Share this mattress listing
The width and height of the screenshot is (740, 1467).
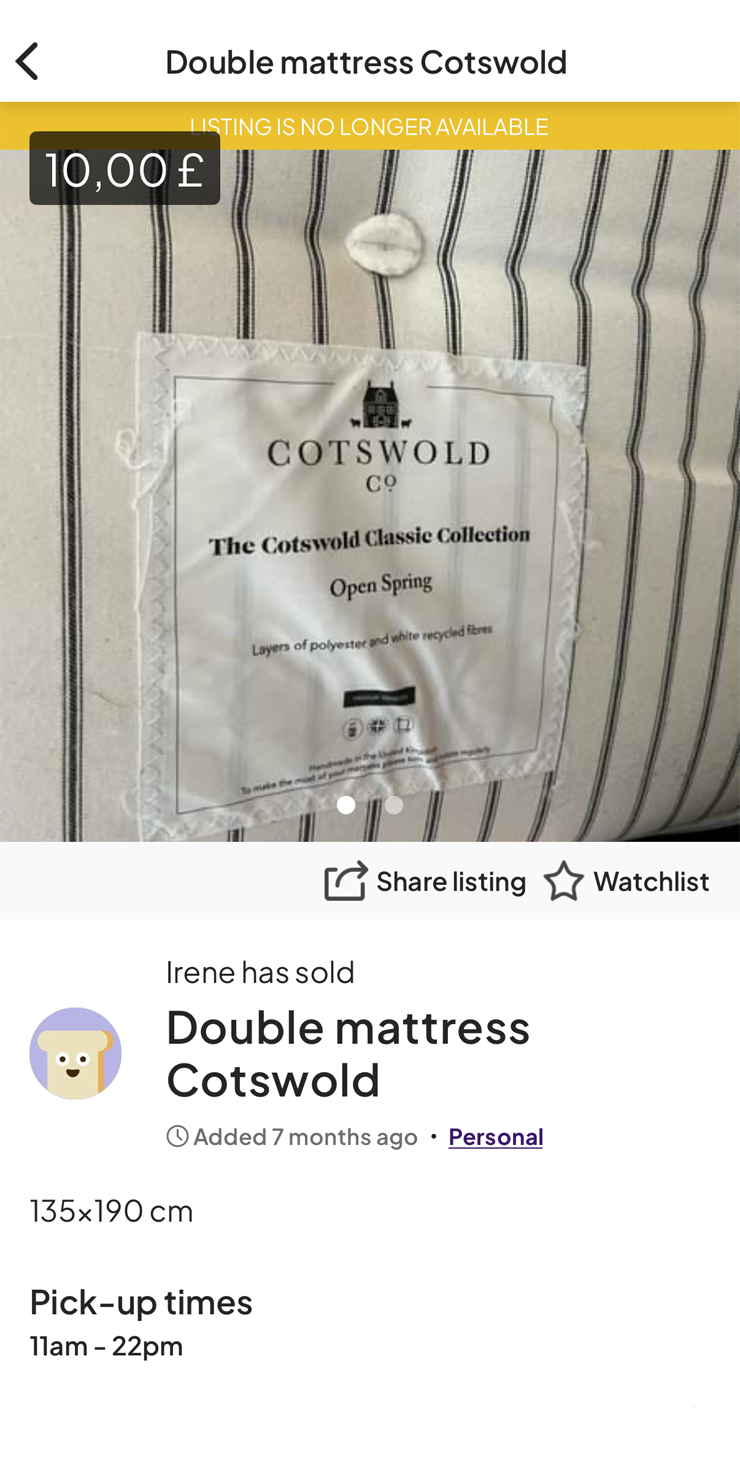(425, 881)
